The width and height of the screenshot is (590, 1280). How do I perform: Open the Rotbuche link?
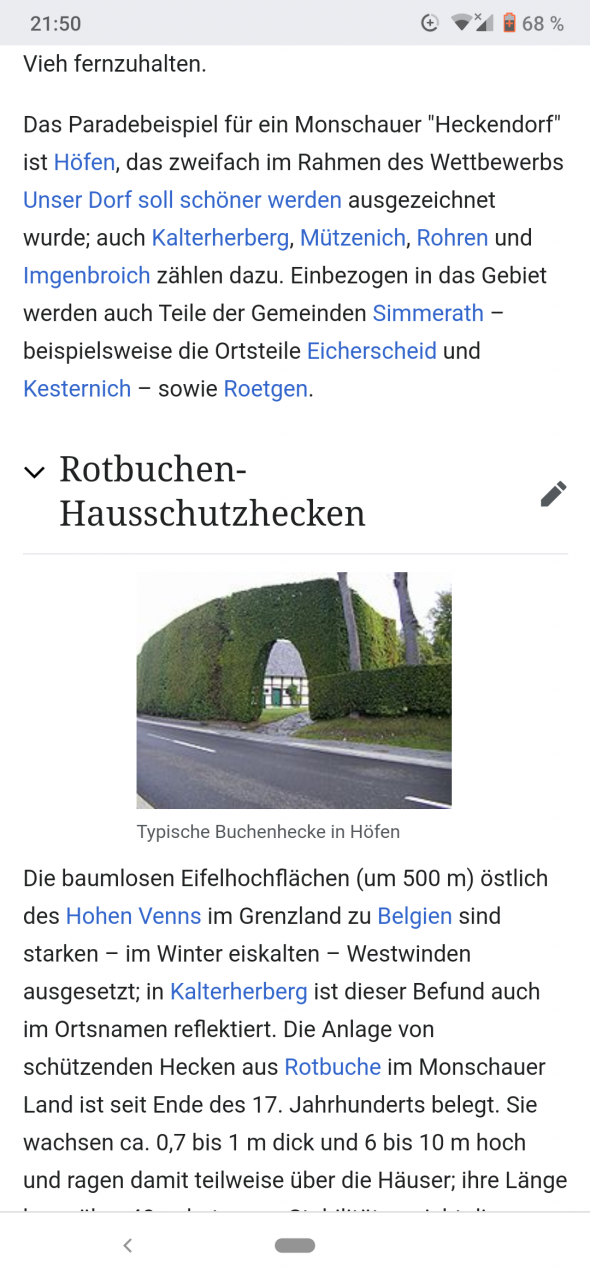(x=333, y=1067)
